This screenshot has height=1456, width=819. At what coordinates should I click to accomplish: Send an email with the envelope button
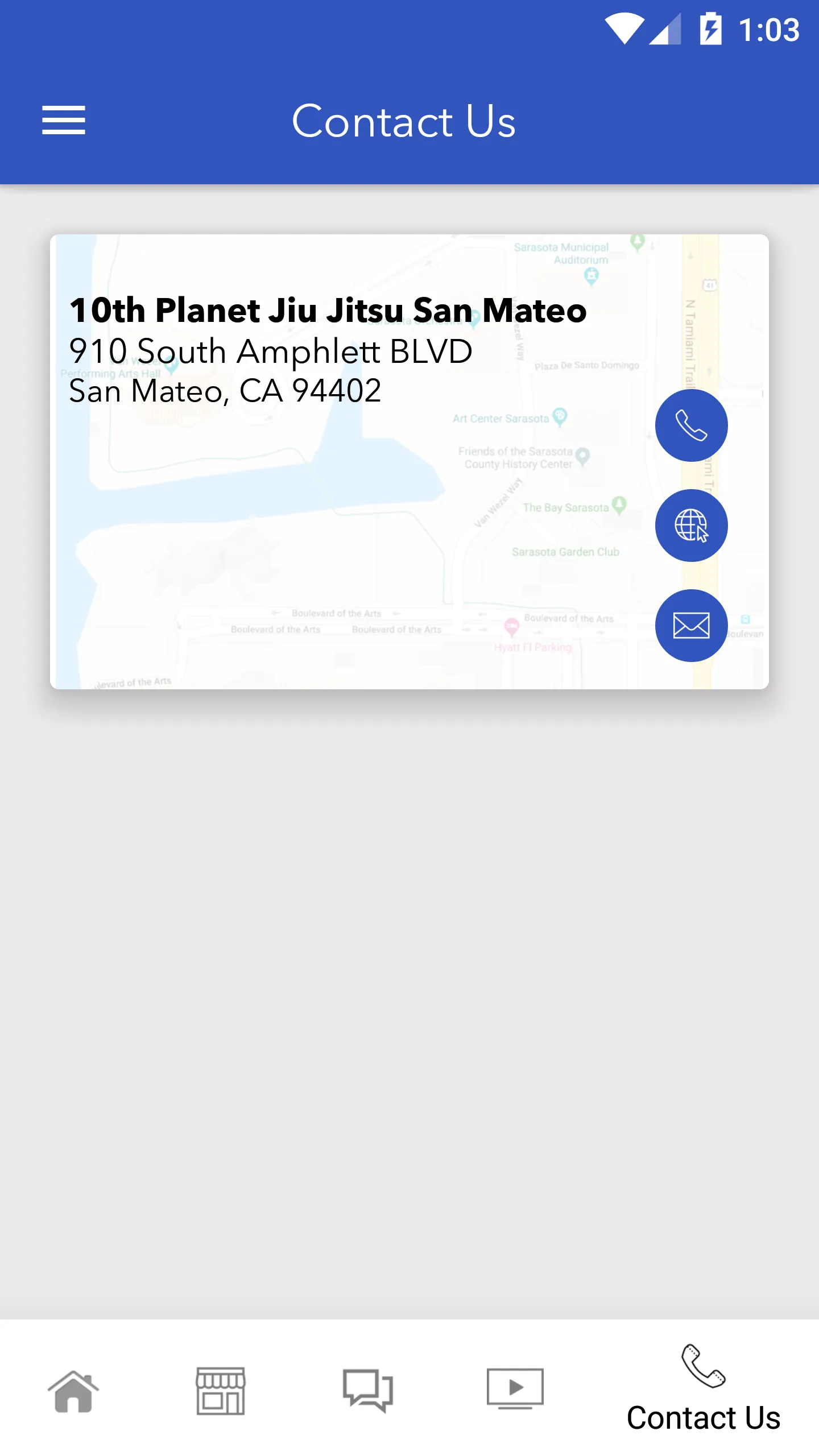(691, 626)
